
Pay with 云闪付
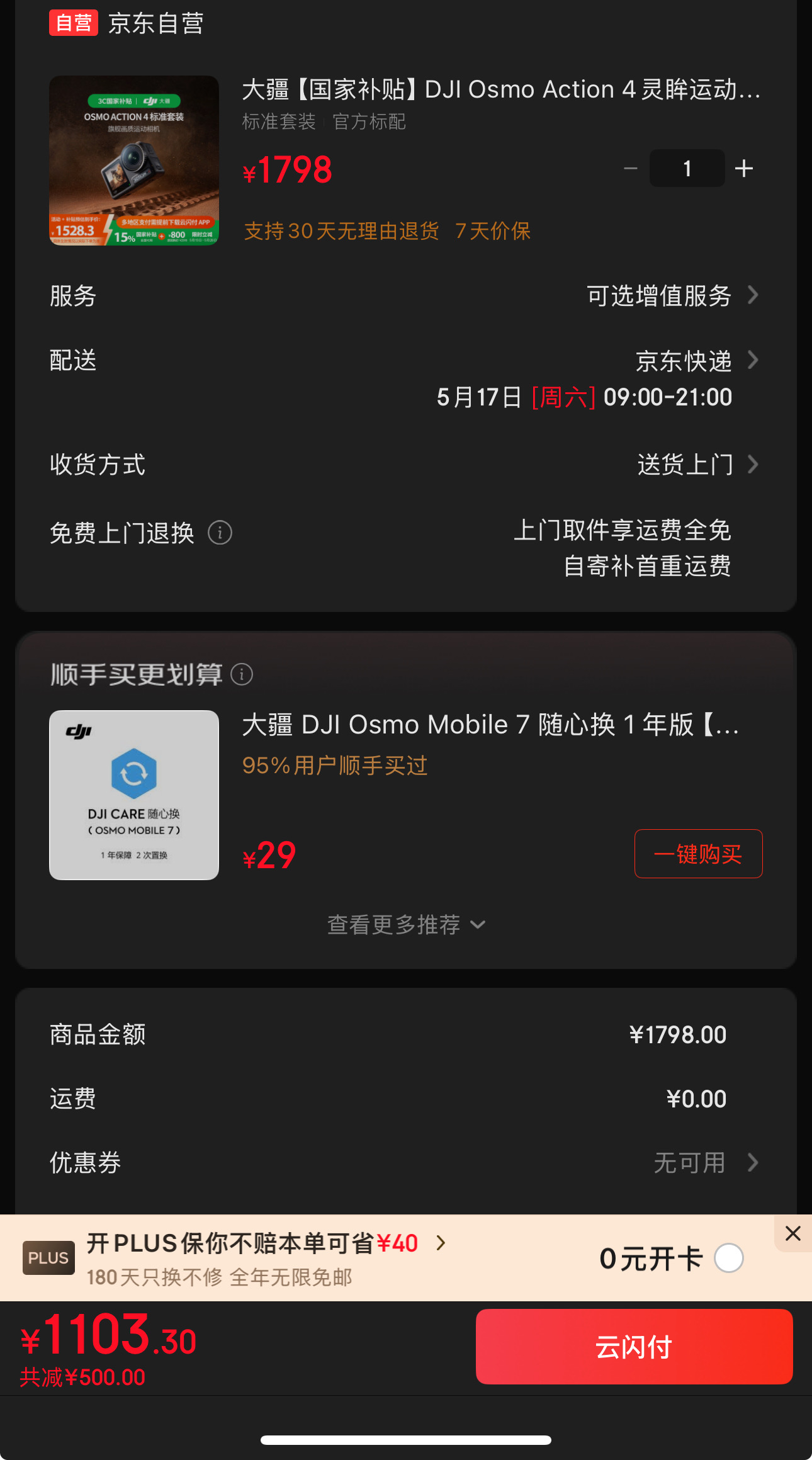pyautogui.click(x=634, y=1347)
